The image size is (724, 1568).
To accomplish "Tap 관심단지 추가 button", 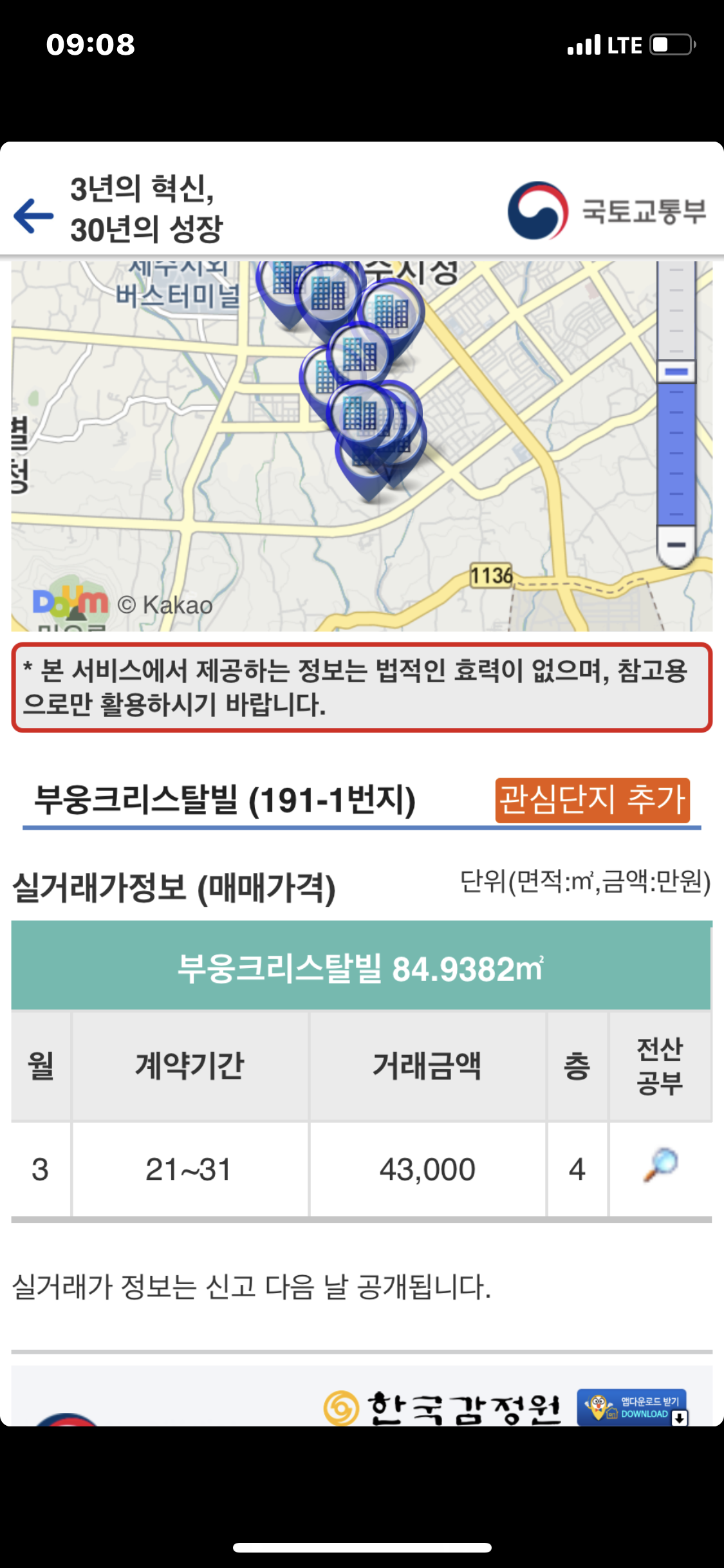I will coord(592,800).
